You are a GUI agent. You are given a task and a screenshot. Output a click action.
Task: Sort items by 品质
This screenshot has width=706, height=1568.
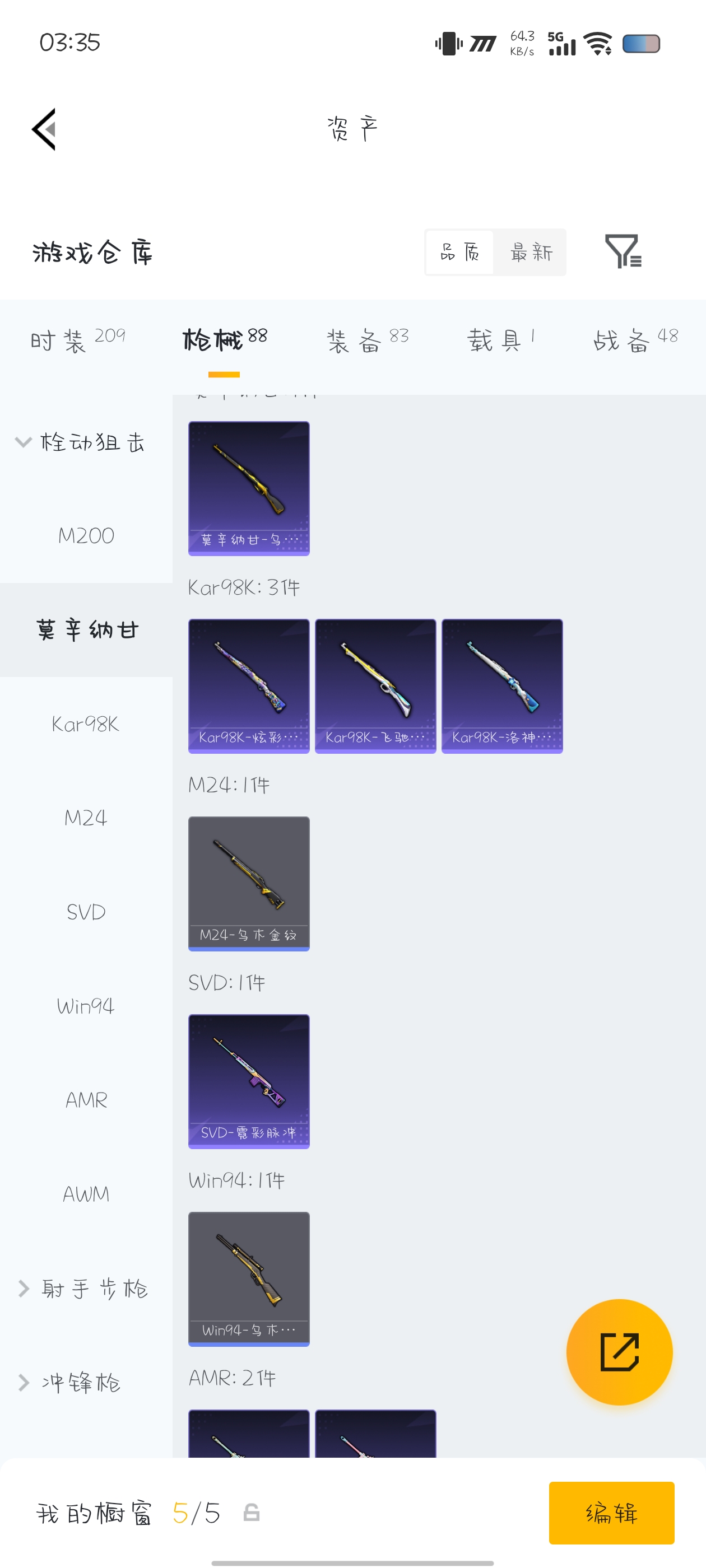coord(460,252)
